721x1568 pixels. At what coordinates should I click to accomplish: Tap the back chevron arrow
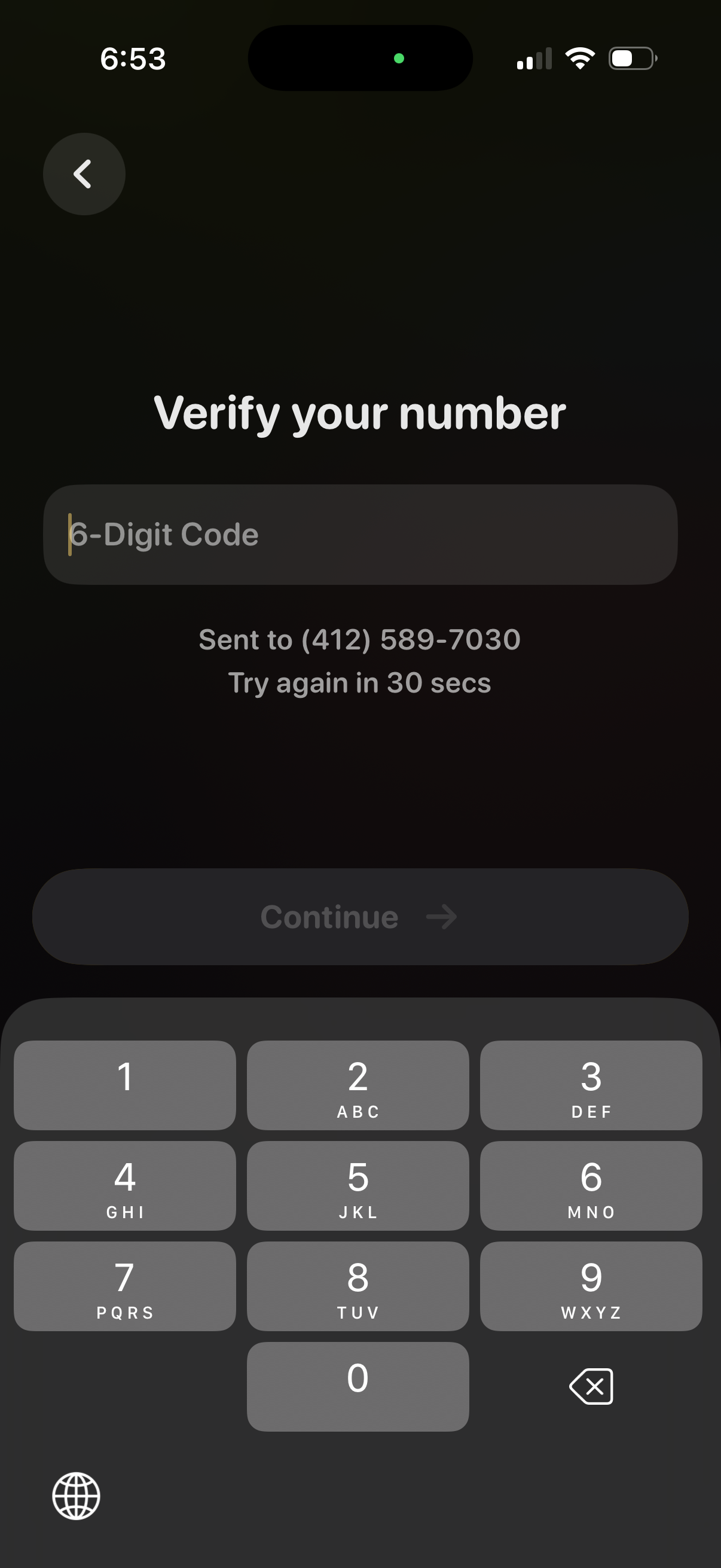coord(83,174)
